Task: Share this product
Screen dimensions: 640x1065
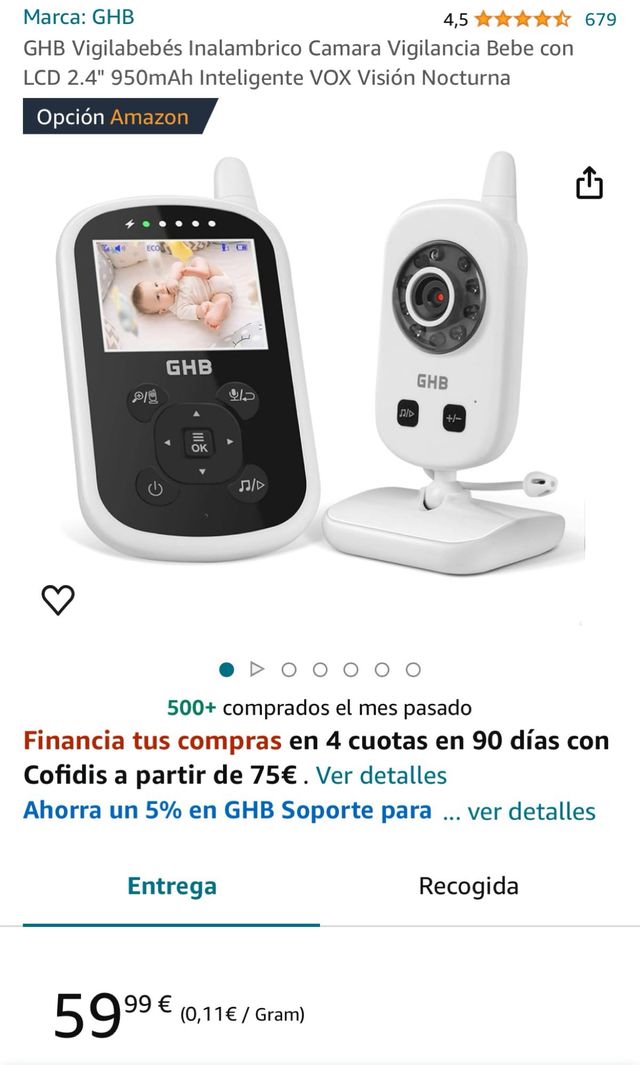Action: click(589, 183)
